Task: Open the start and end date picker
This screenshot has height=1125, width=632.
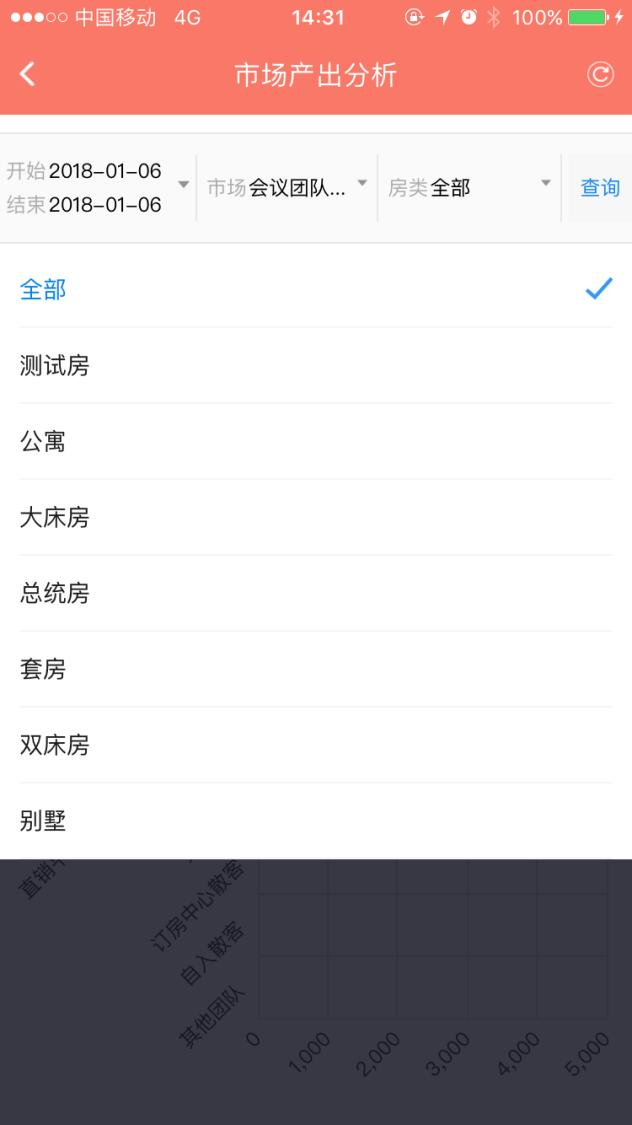Action: coord(98,187)
